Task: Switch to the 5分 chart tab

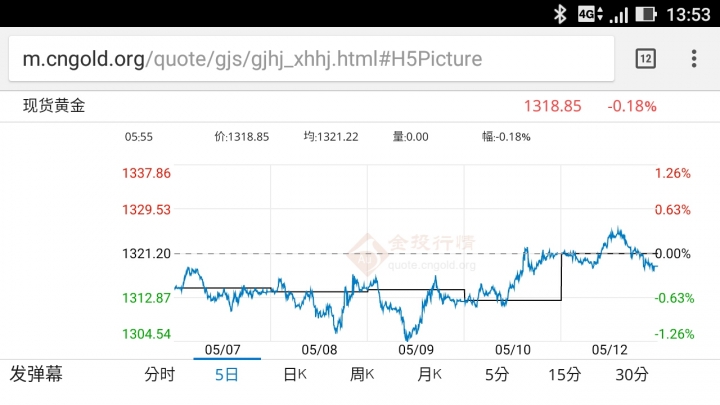Action: click(x=497, y=374)
